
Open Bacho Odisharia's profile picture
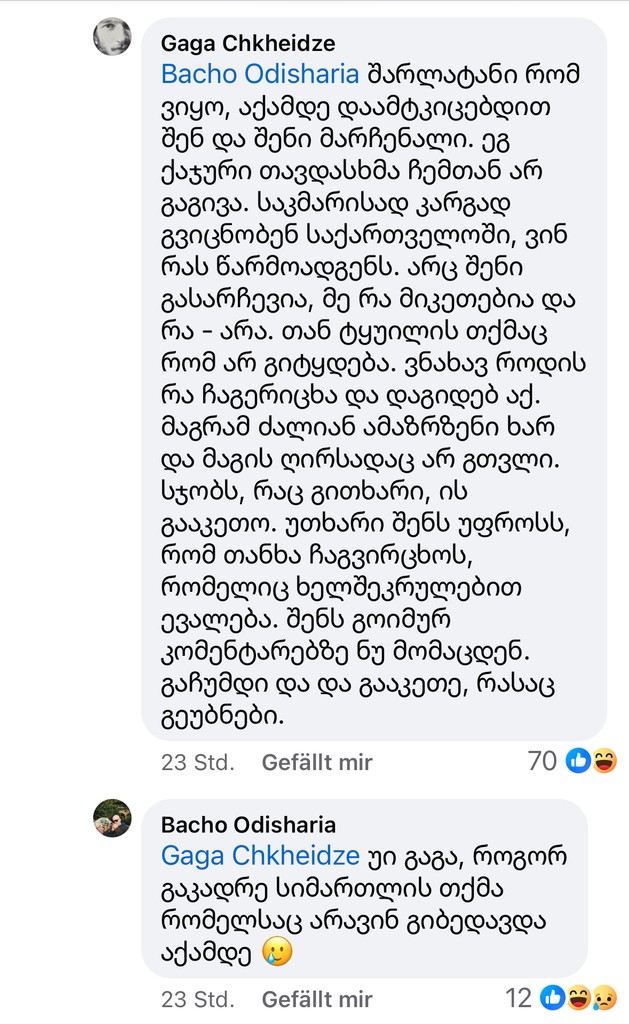pos(112,819)
